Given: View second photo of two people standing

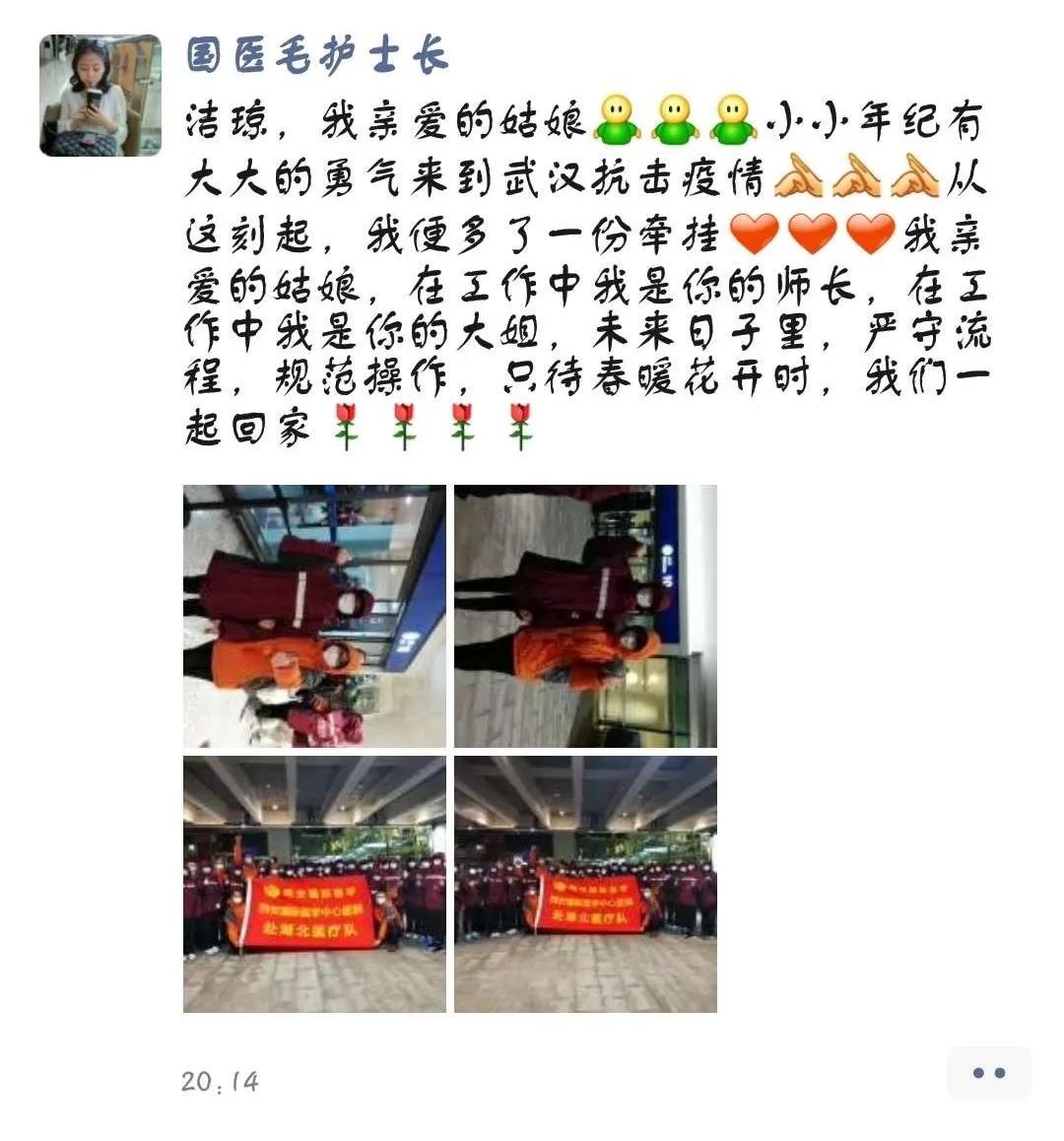Looking at the screenshot, I should pos(585,616).
